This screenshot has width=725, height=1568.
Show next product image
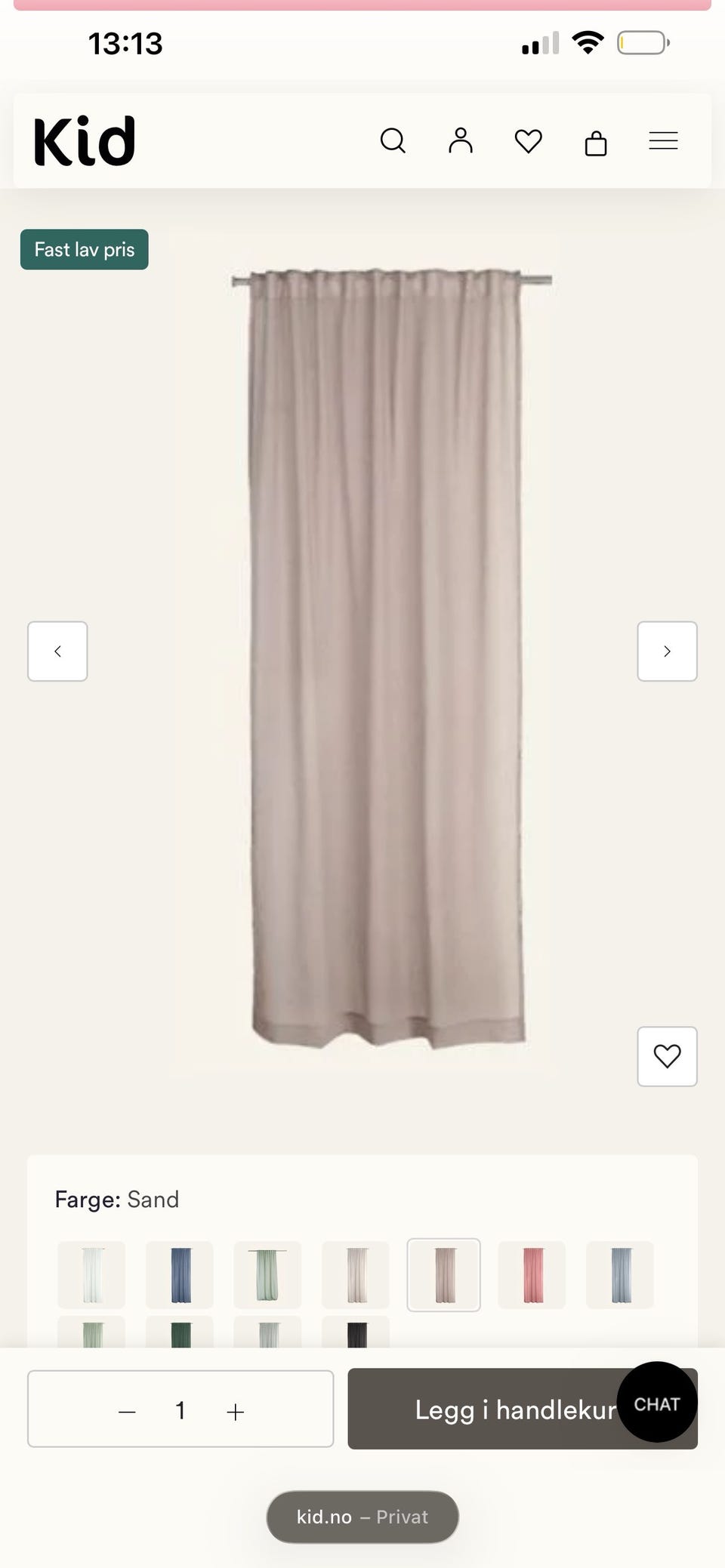(667, 652)
